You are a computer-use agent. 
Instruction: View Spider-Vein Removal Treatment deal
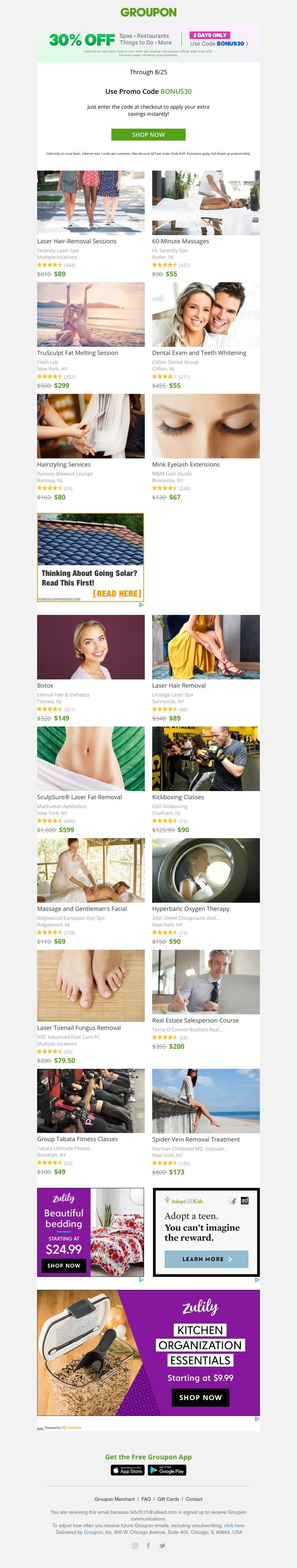click(206, 1100)
